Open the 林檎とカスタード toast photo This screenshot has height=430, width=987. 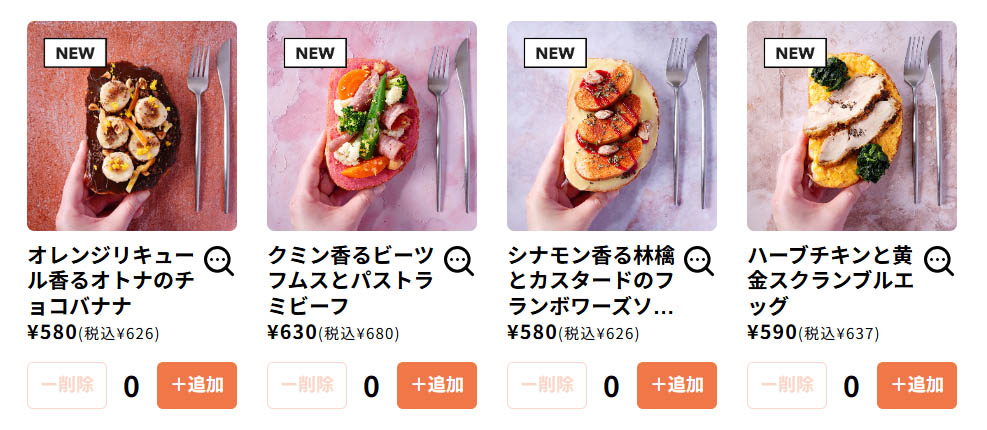pyautogui.click(x=612, y=126)
